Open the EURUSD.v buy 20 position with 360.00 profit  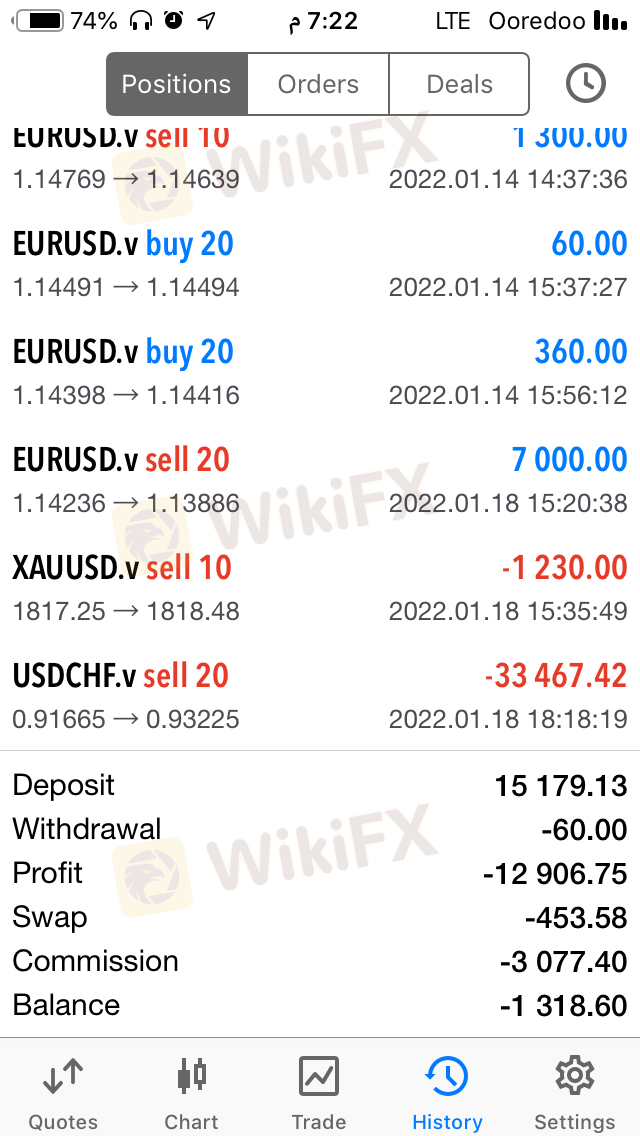tap(320, 372)
